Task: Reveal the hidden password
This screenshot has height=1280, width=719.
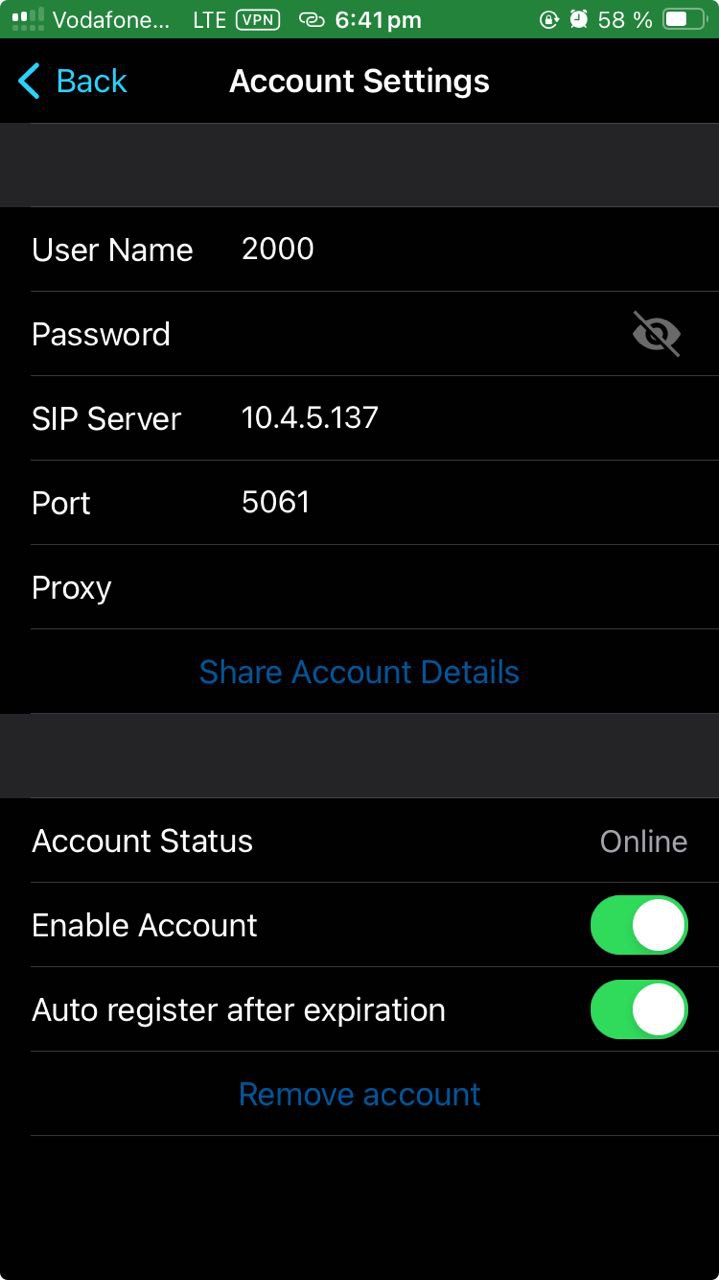Action: [x=656, y=334]
